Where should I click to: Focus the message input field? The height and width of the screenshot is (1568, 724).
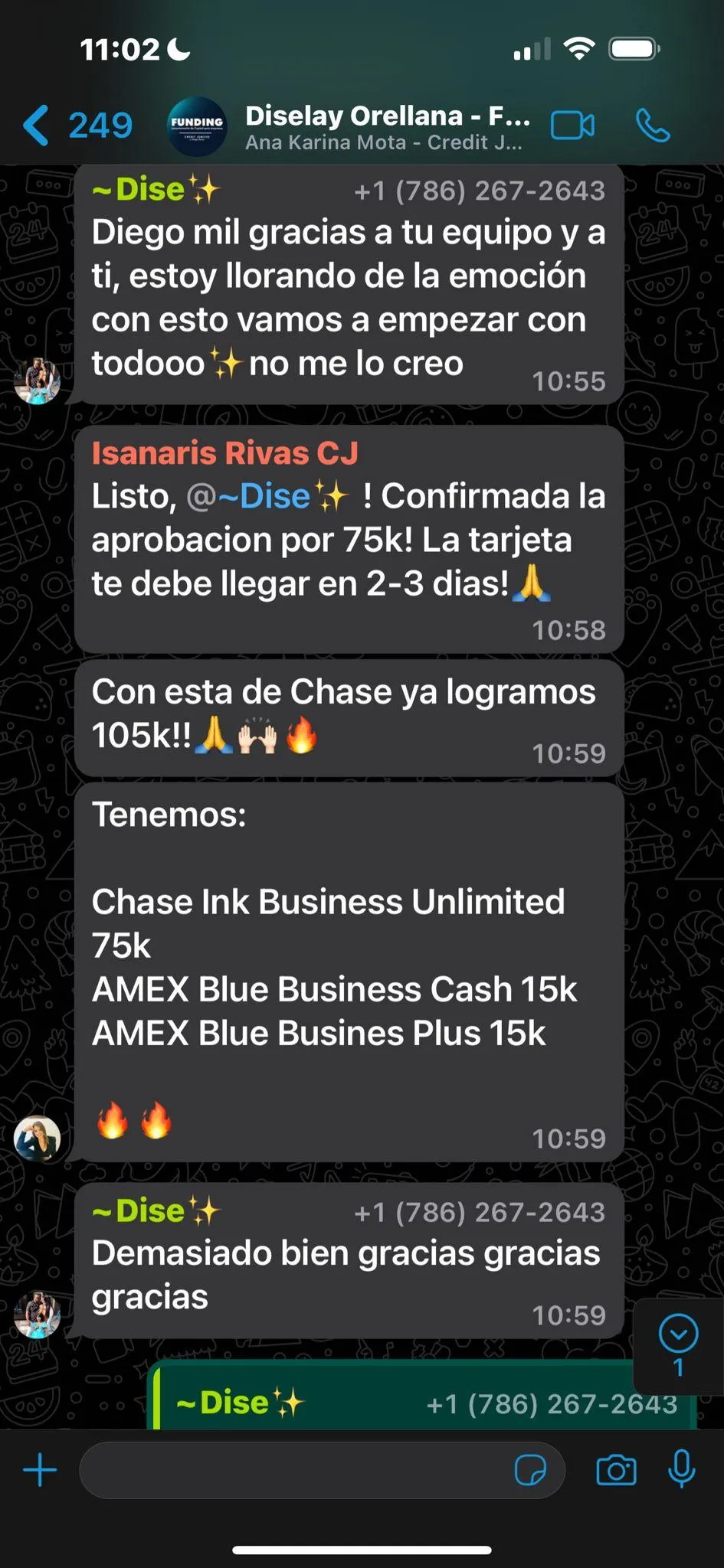click(x=295, y=1471)
